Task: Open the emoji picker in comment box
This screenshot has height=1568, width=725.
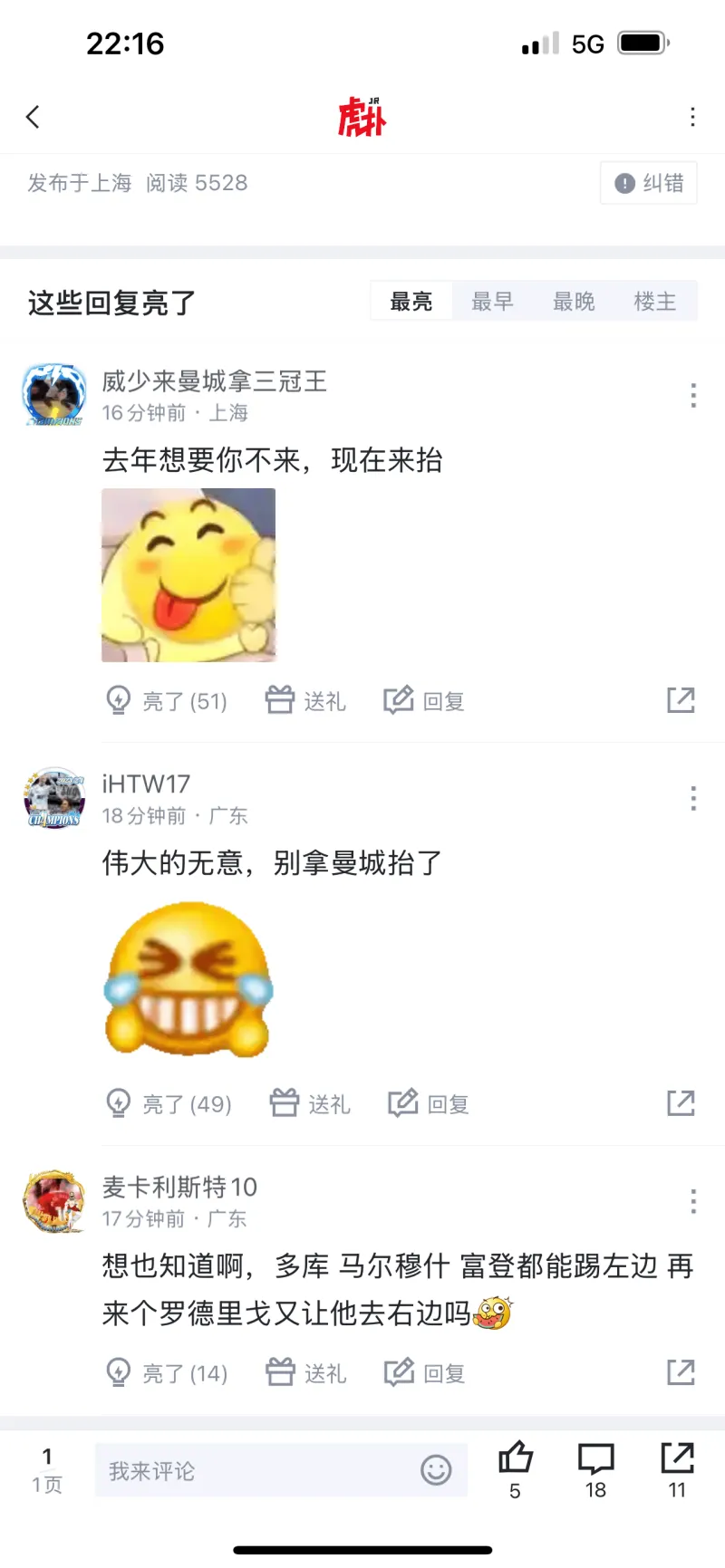Action: [436, 1470]
